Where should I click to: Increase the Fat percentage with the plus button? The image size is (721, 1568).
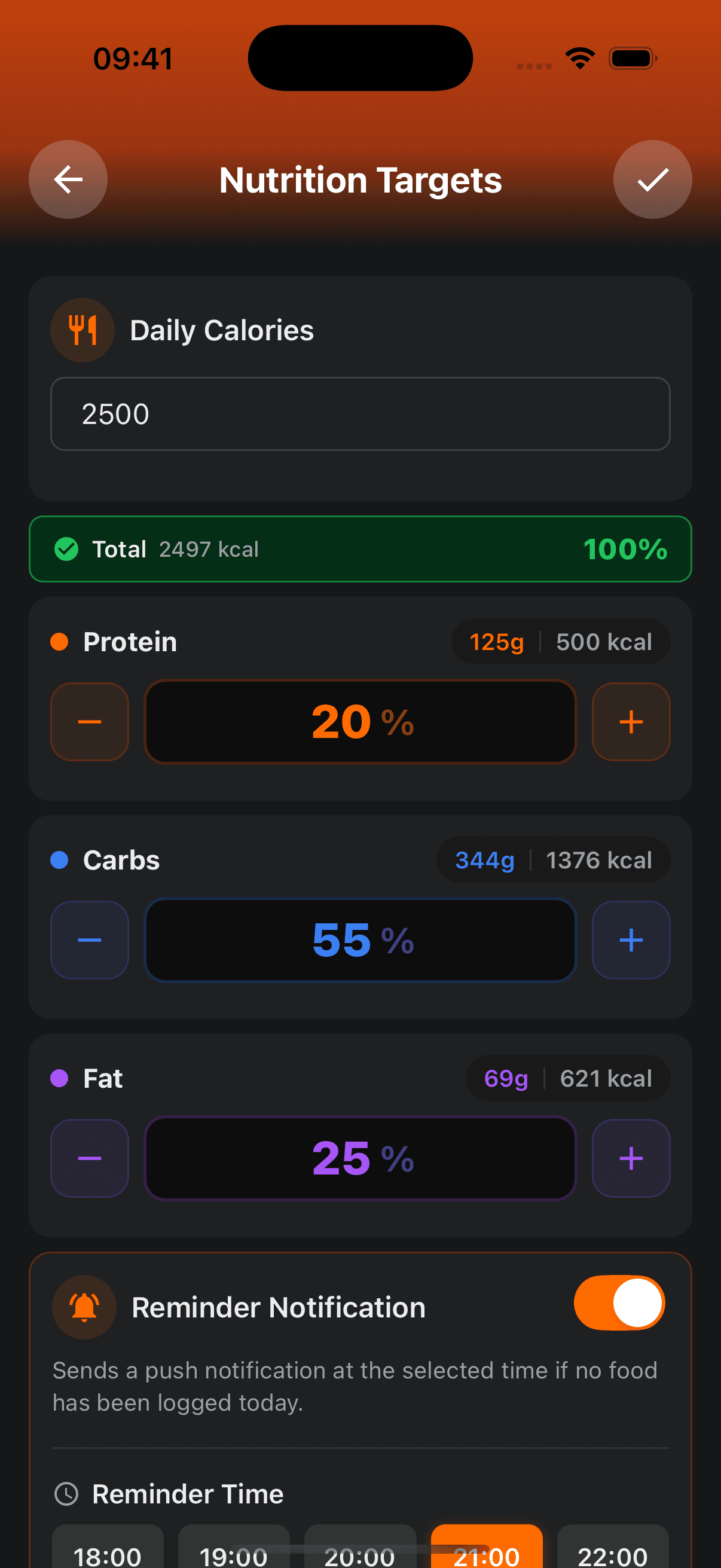pos(631,1158)
